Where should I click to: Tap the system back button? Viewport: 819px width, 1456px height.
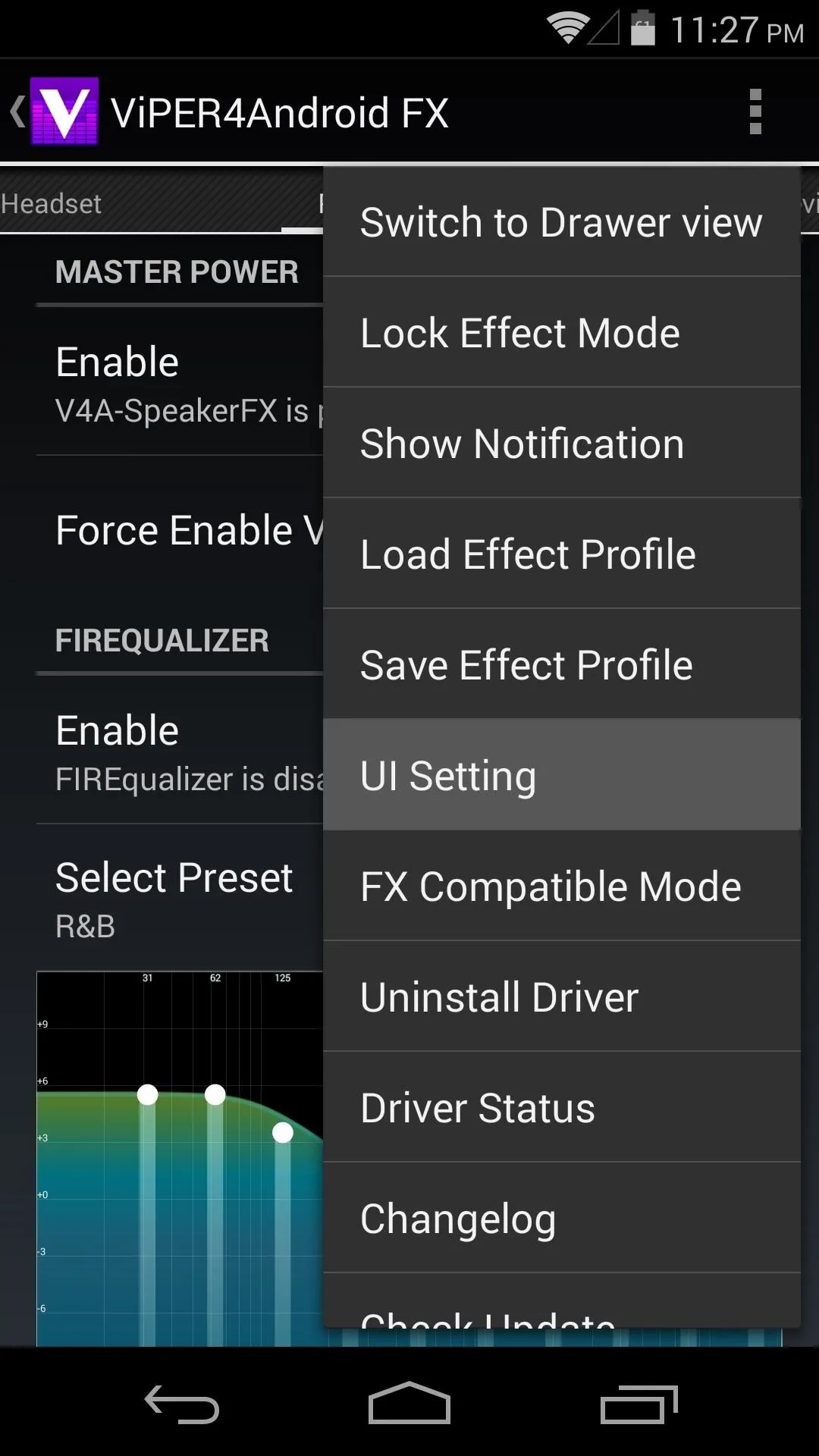pyautogui.click(x=182, y=1404)
